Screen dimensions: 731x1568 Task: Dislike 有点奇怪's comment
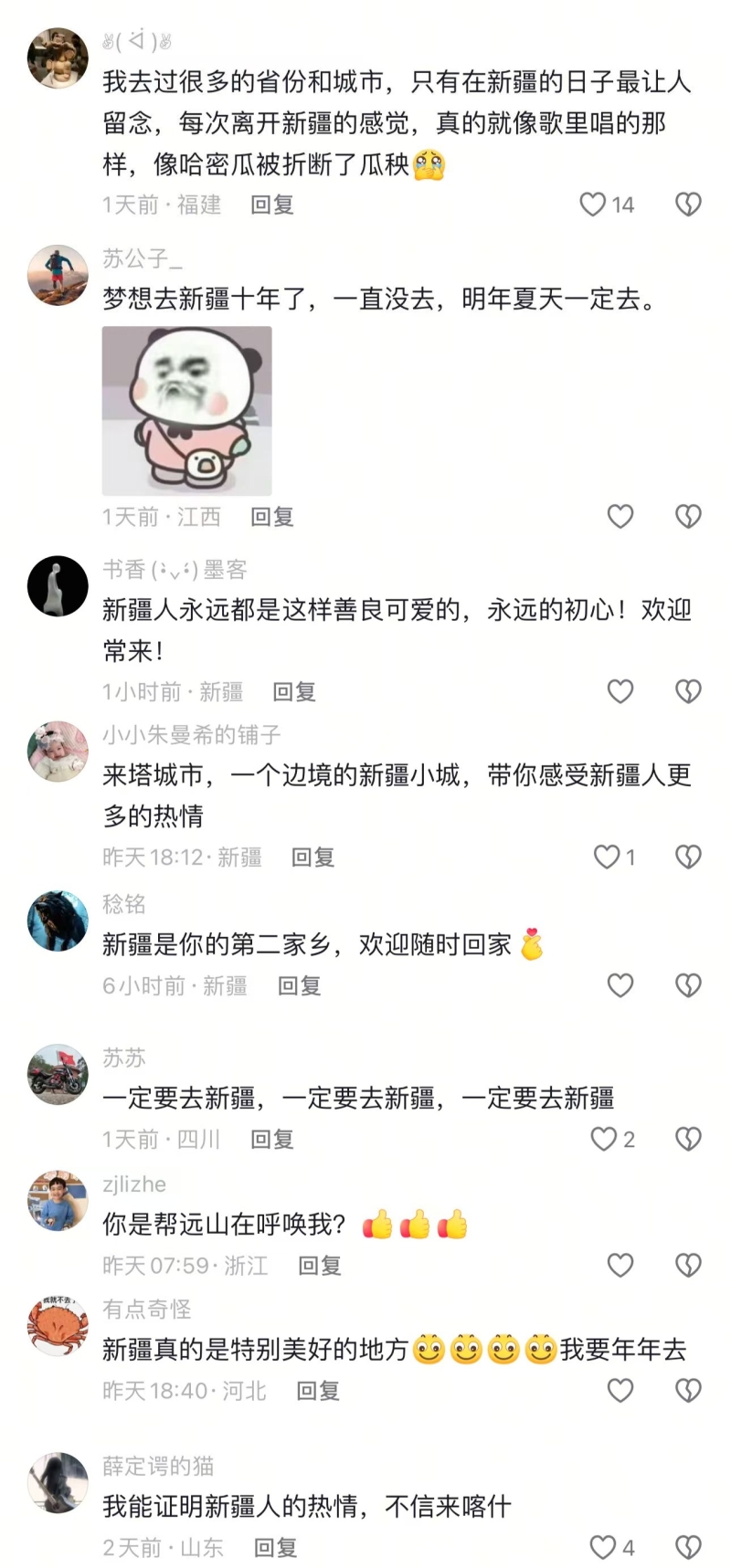point(687,1390)
